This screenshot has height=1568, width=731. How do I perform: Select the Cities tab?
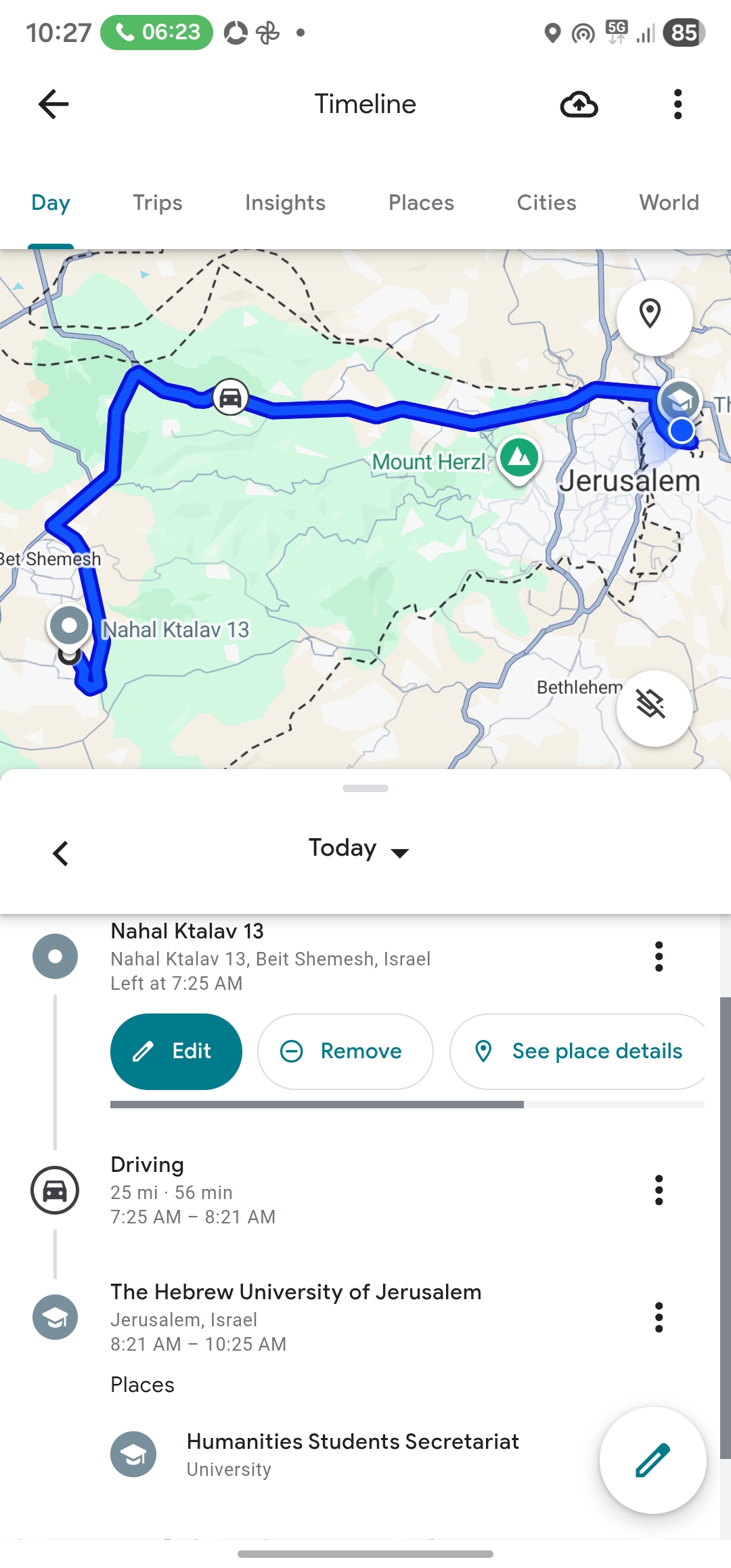click(546, 202)
